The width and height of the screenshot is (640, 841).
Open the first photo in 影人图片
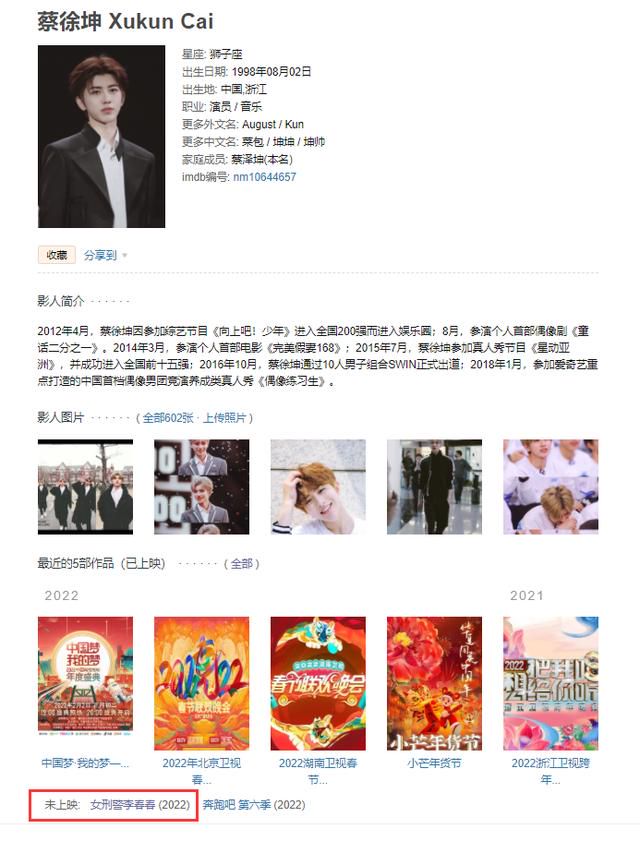pos(85,486)
